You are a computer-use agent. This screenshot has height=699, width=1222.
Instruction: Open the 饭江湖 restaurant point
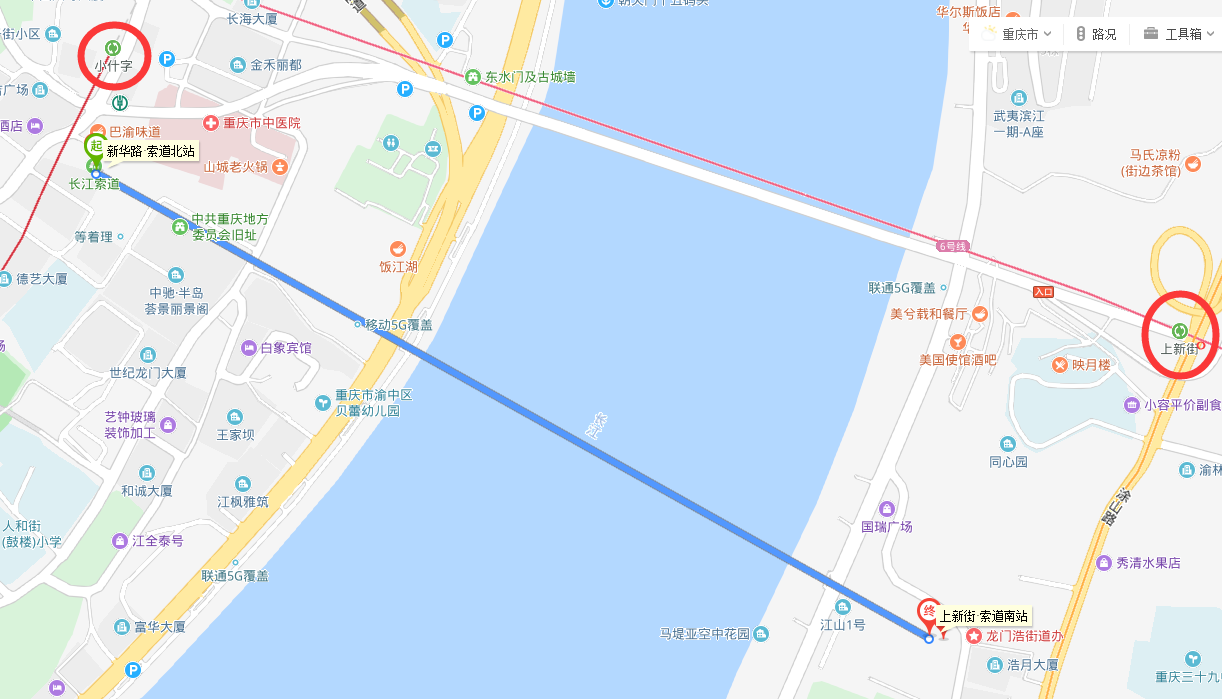coord(397,248)
